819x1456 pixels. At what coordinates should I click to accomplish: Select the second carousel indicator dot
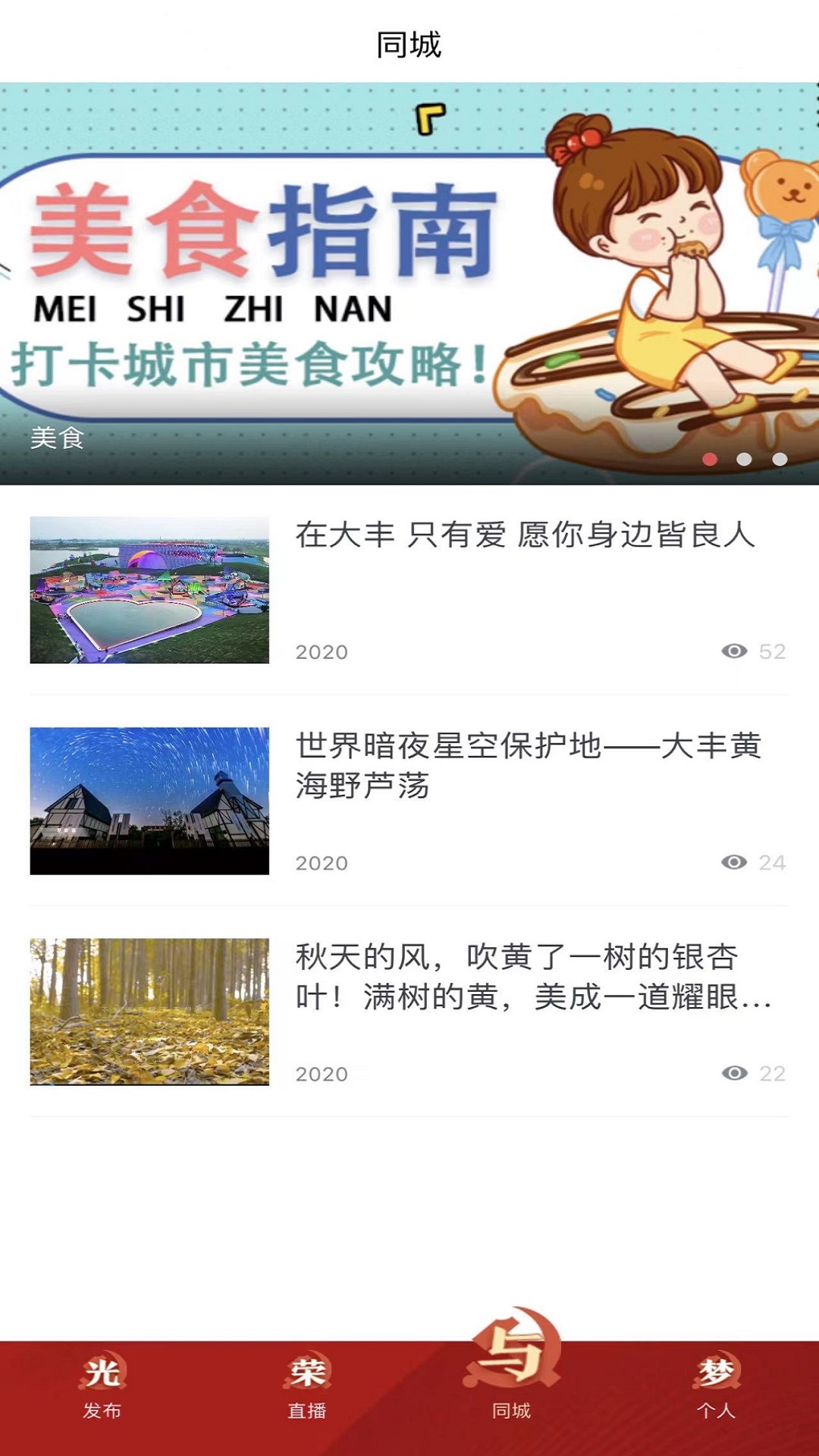[744, 458]
